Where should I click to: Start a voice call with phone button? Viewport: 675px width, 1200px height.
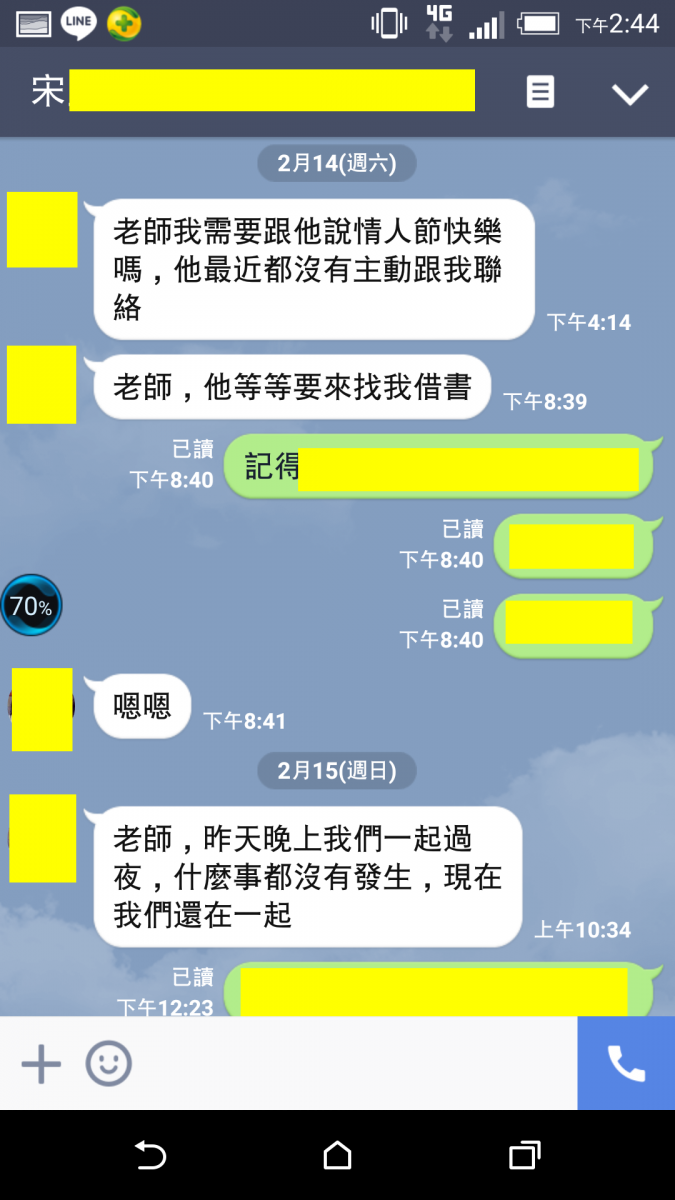click(x=626, y=1064)
